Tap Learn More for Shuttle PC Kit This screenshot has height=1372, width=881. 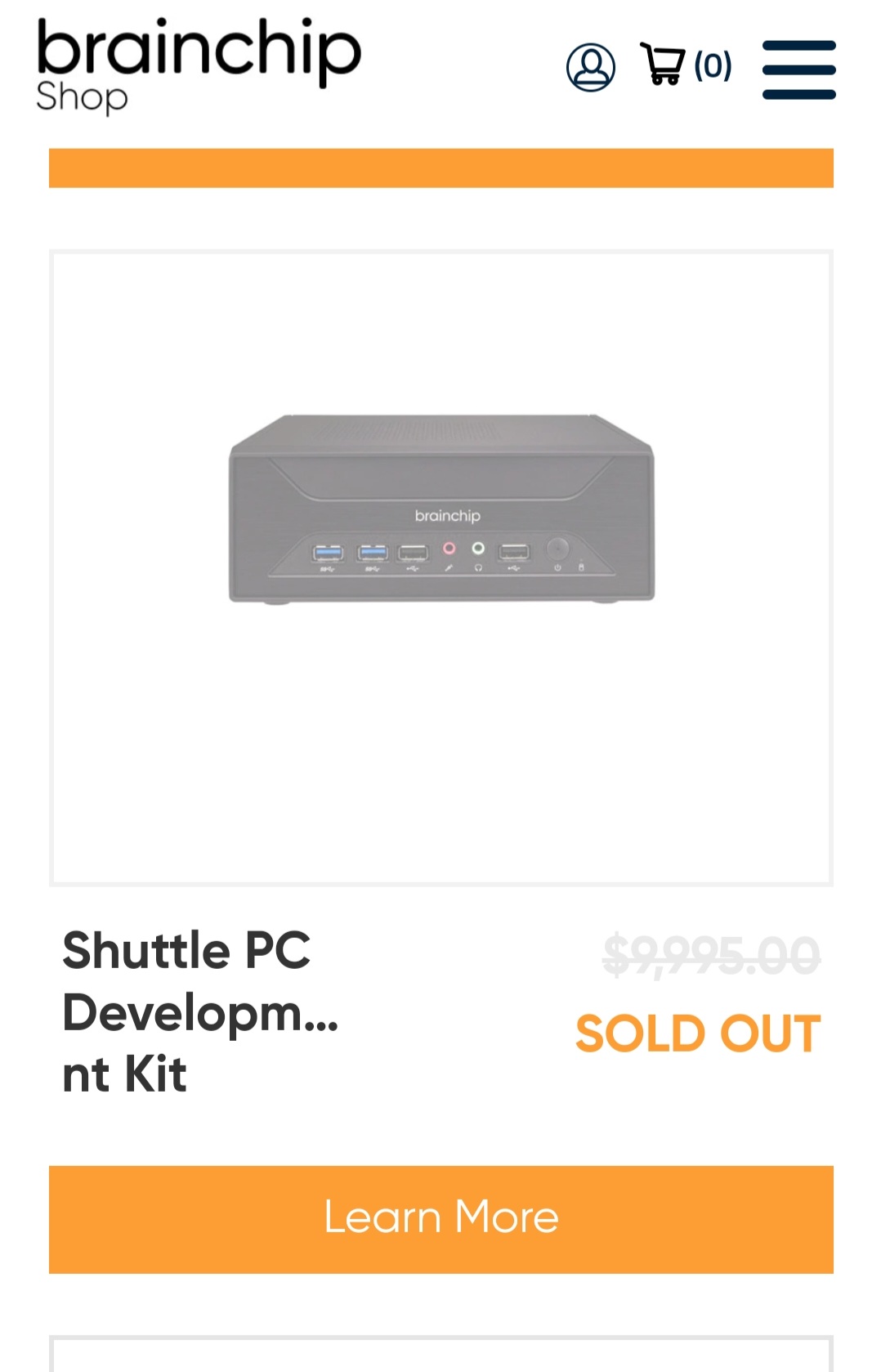(440, 1218)
